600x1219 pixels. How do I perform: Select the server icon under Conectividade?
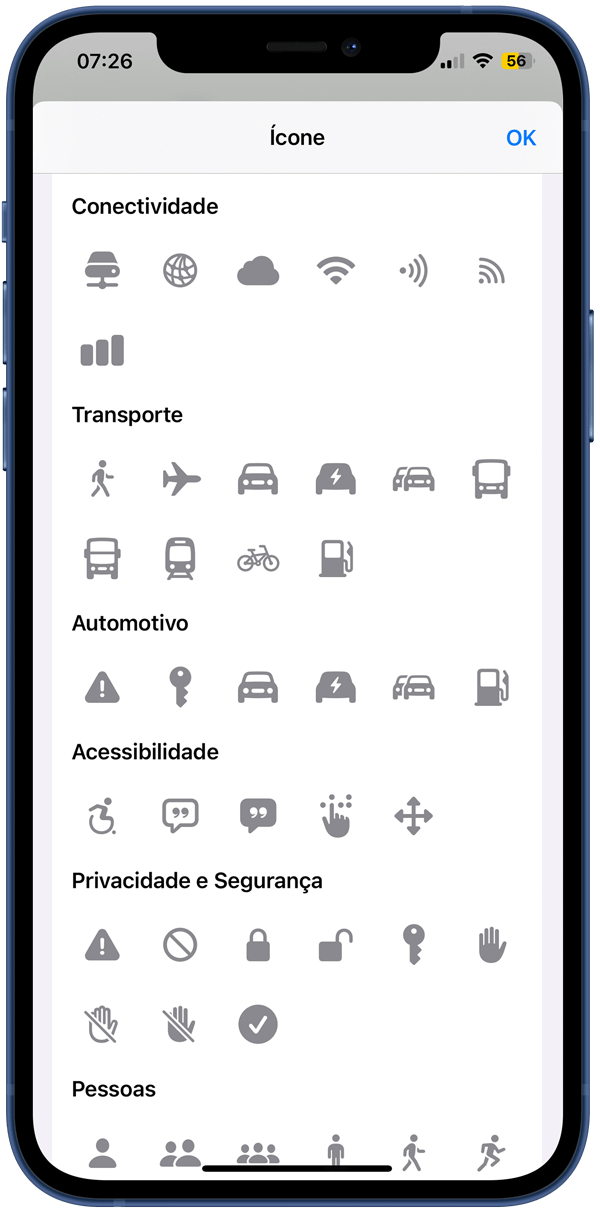point(102,270)
